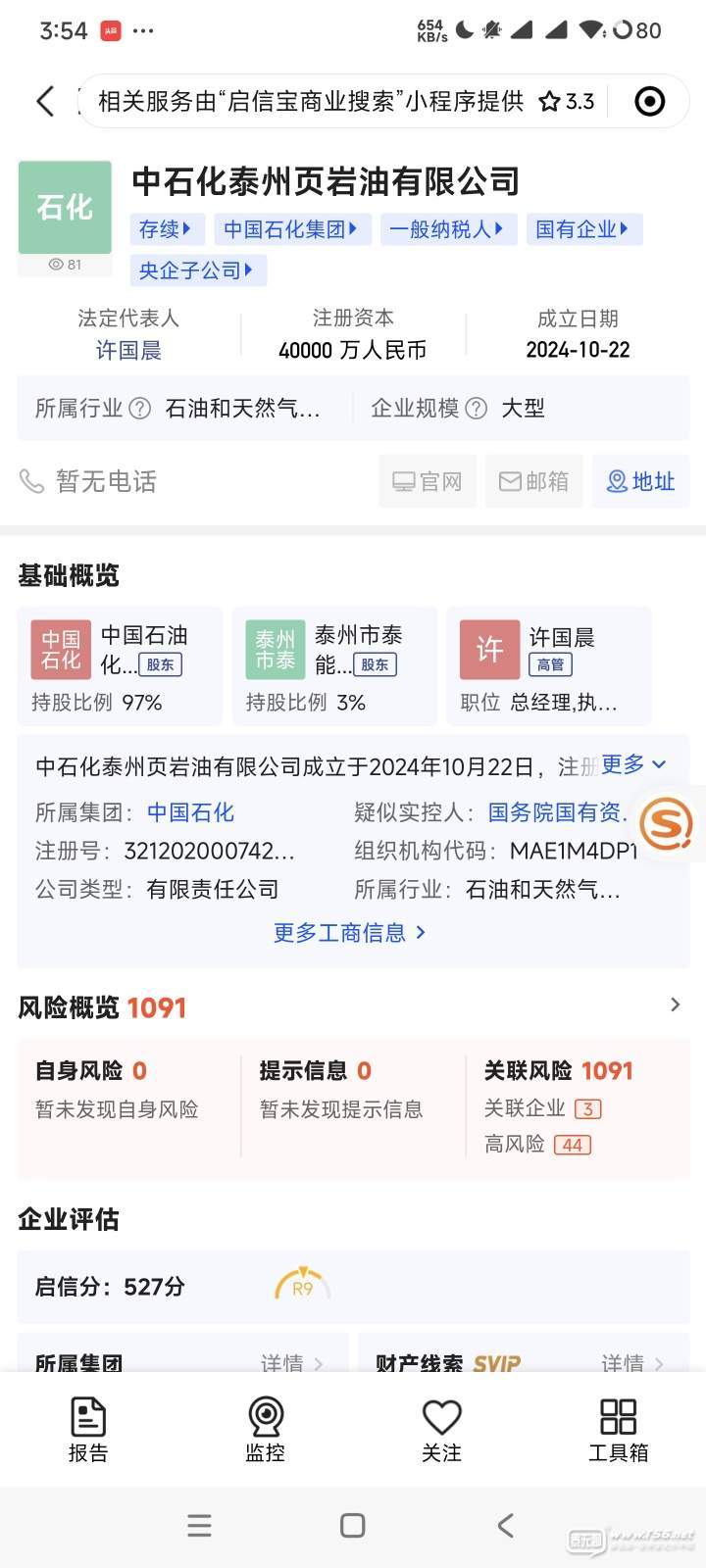Image resolution: width=706 pixels, height=1568 pixels.
Task: Open the company 地址 button
Action: (x=641, y=481)
